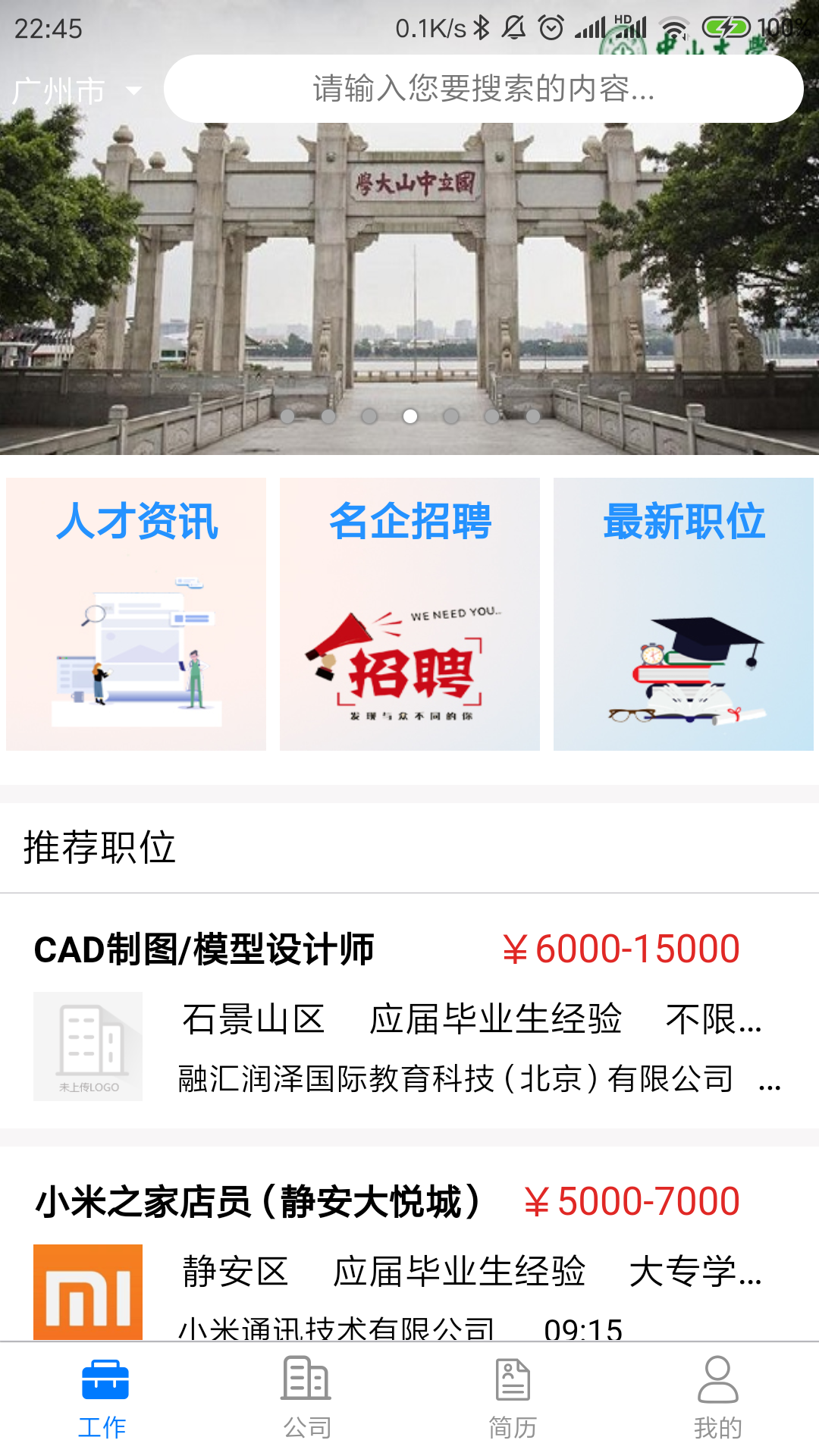Open the 名企招聘 tile

tap(409, 614)
